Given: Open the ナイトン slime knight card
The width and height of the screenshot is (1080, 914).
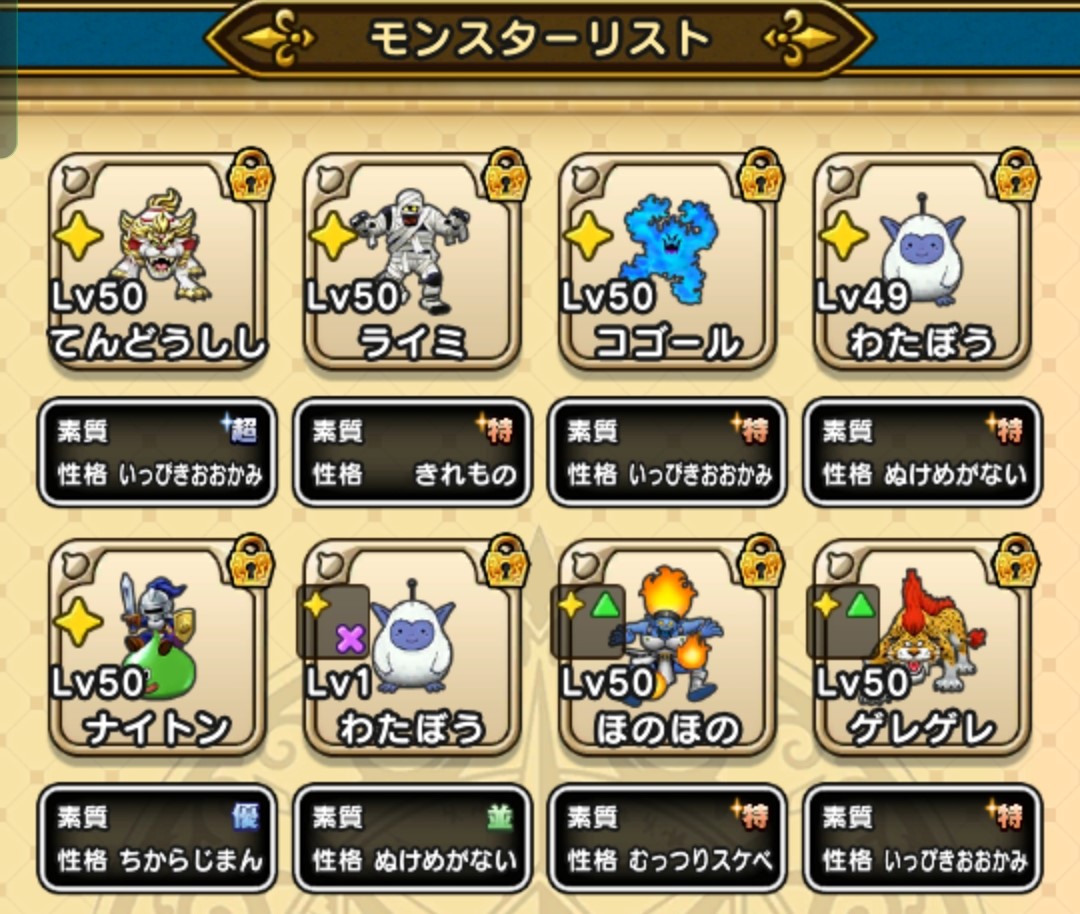Looking at the screenshot, I should point(157,648).
